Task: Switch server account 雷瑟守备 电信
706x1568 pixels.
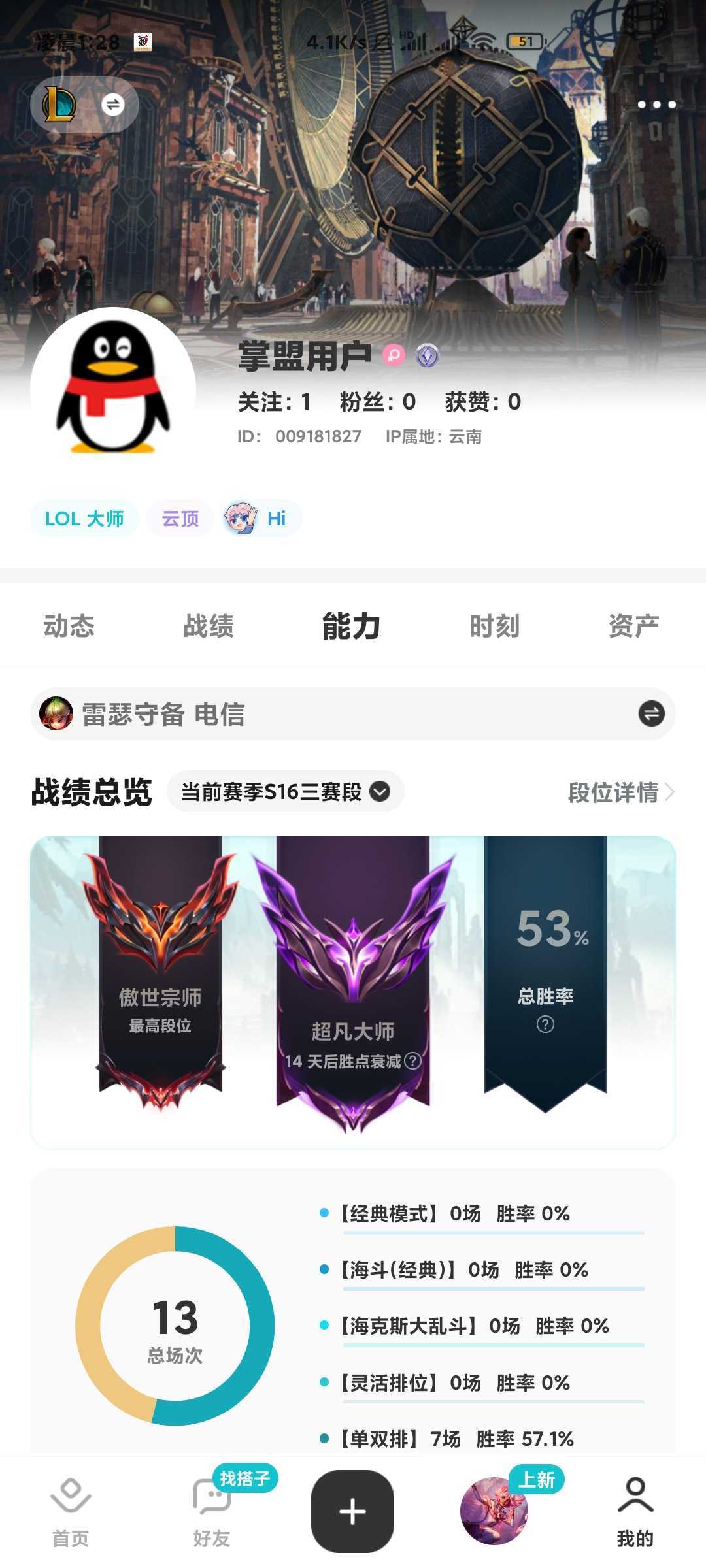Action: coord(353,714)
